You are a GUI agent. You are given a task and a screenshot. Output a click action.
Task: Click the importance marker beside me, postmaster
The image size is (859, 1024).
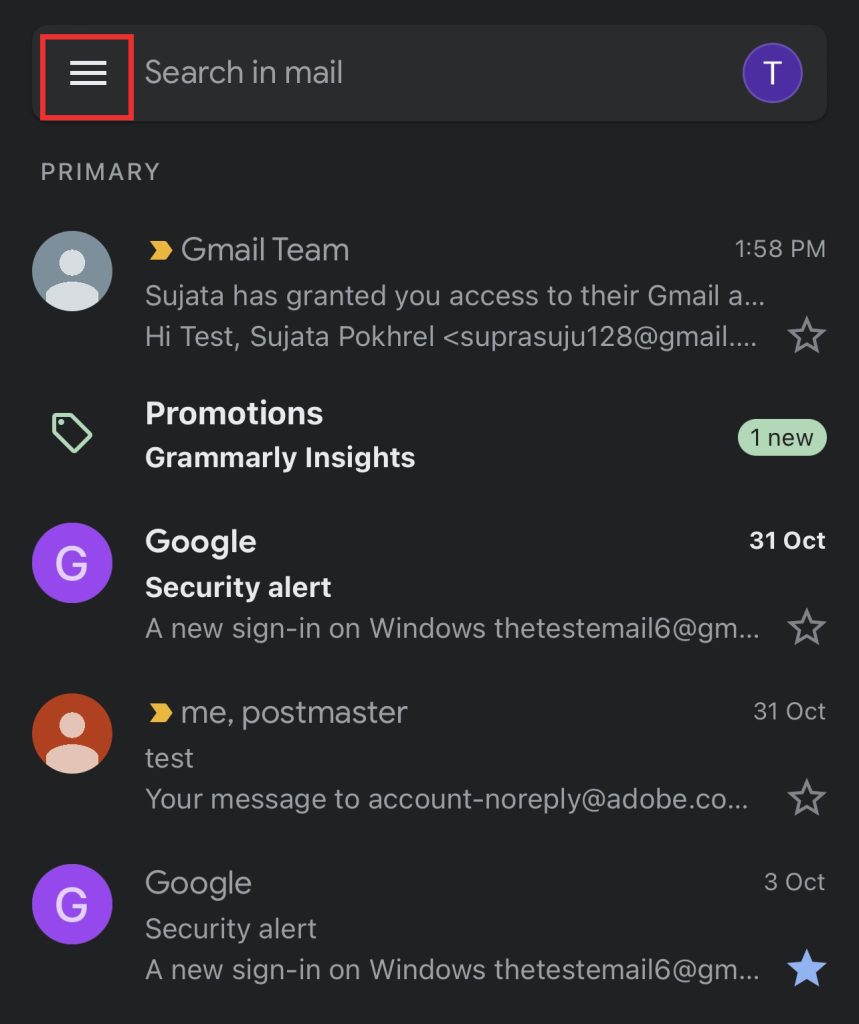(x=160, y=712)
